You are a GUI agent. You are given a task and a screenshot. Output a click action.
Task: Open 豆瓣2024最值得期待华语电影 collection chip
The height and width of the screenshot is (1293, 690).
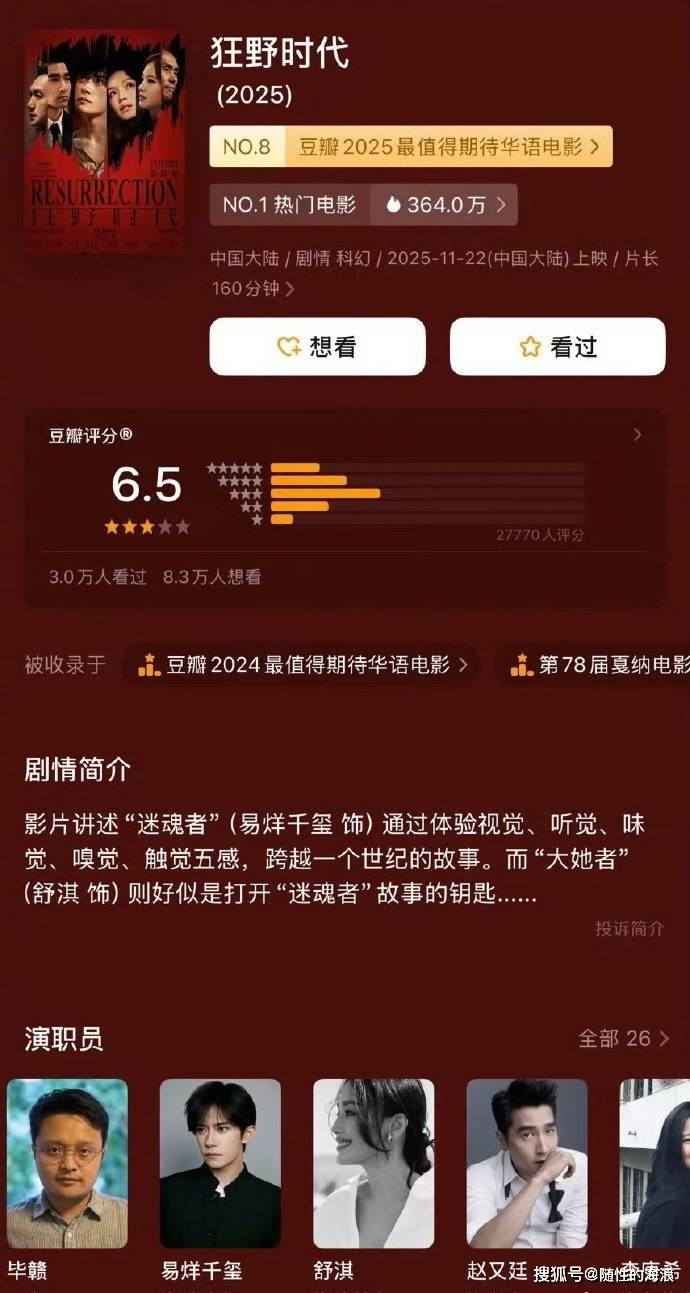point(300,665)
